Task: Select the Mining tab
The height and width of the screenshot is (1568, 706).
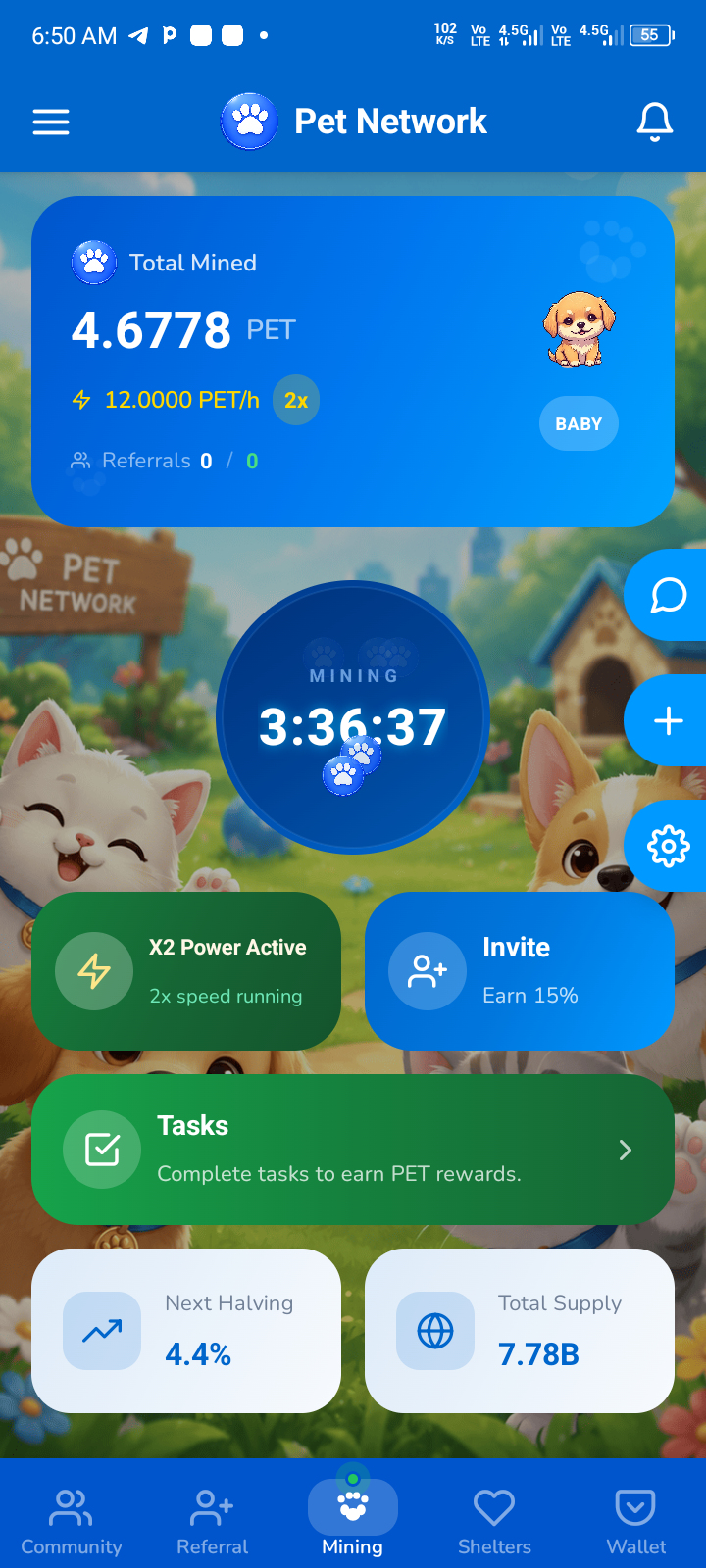Action: point(353,1521)
